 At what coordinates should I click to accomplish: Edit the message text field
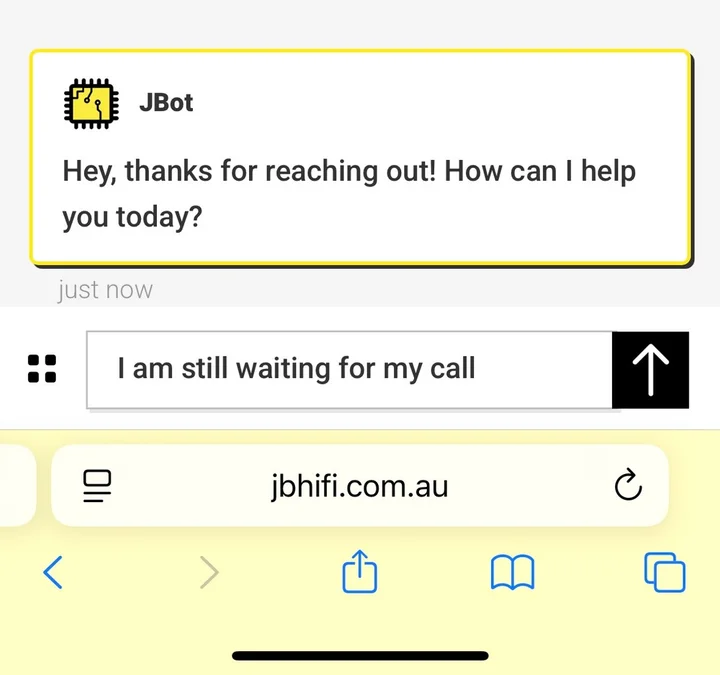click(348, 369)
